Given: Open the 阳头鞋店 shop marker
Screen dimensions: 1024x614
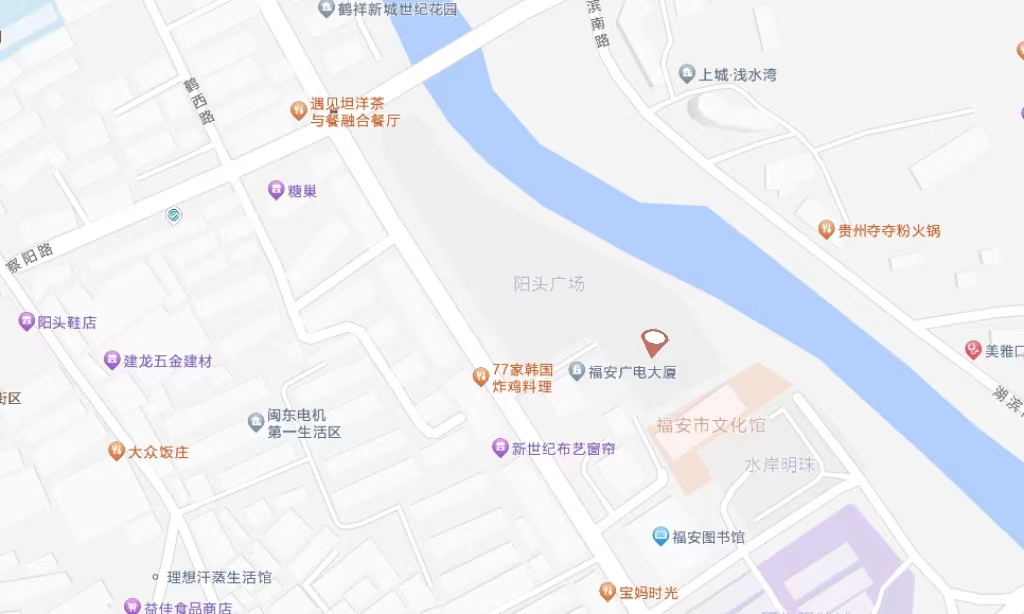Looking at the screenshot, I should click(x=26, y=322).
